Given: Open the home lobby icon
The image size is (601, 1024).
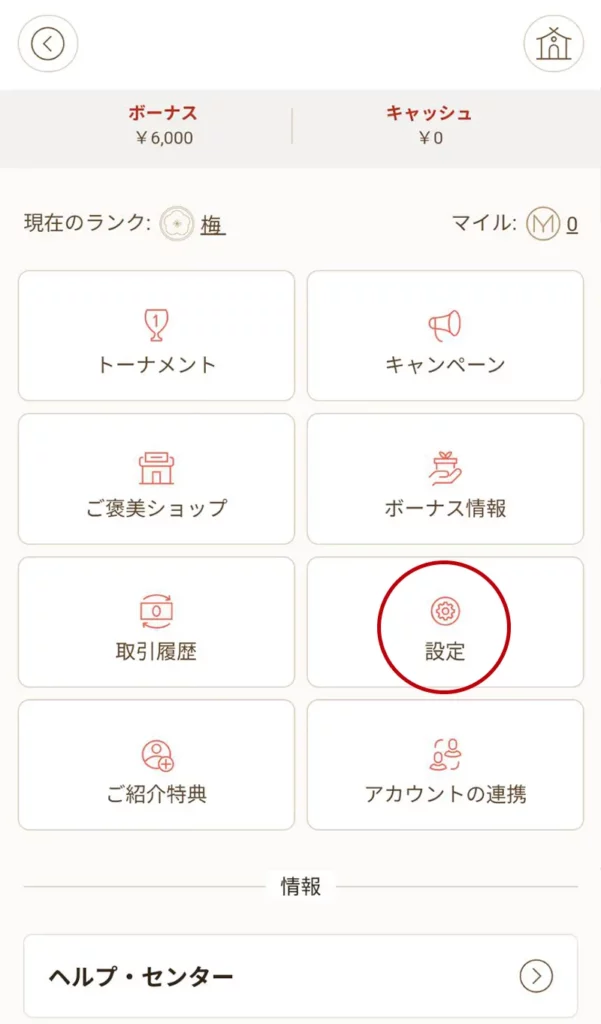Looking at the screenshot, I should click(x=553, y=44).
